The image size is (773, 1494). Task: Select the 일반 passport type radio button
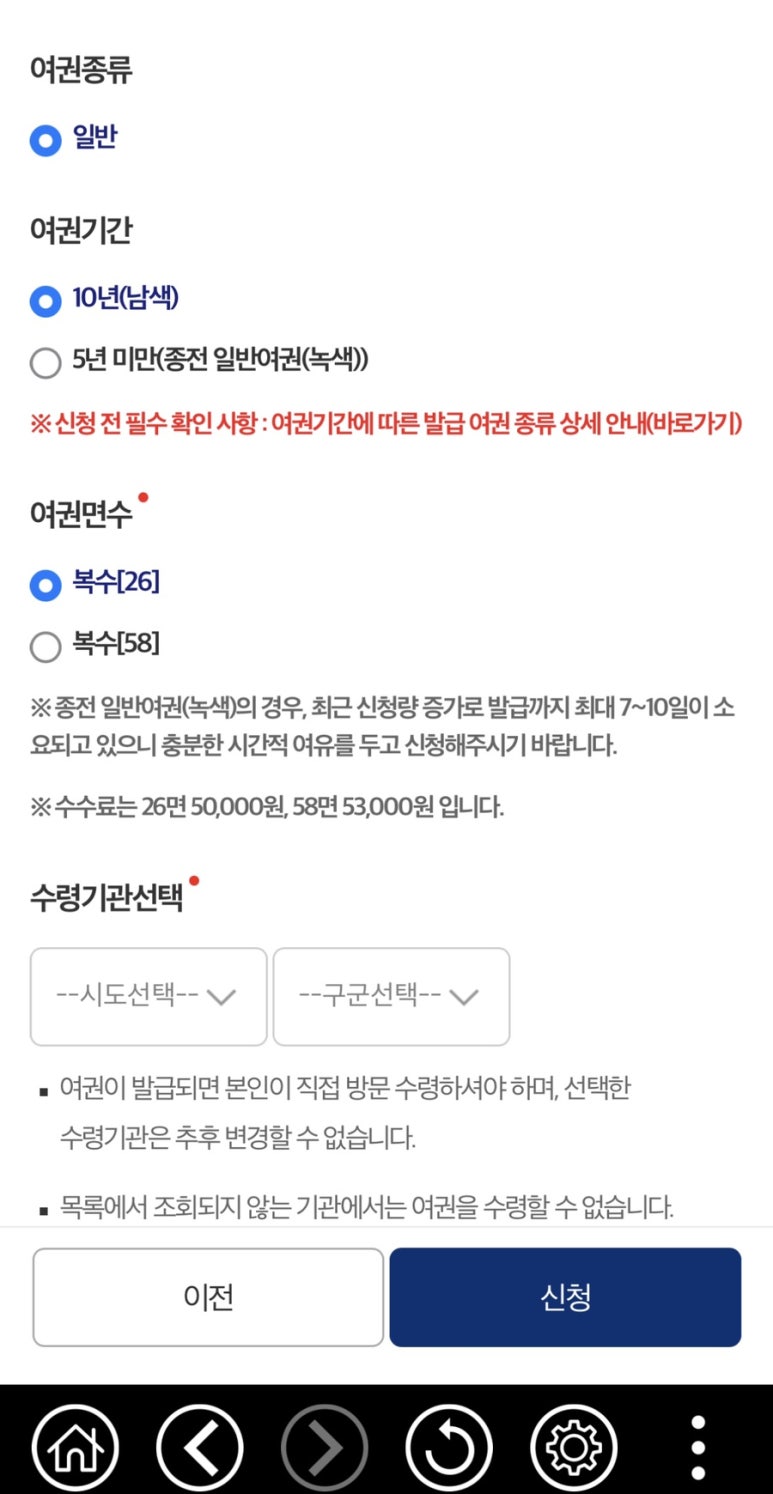[46, 140]
